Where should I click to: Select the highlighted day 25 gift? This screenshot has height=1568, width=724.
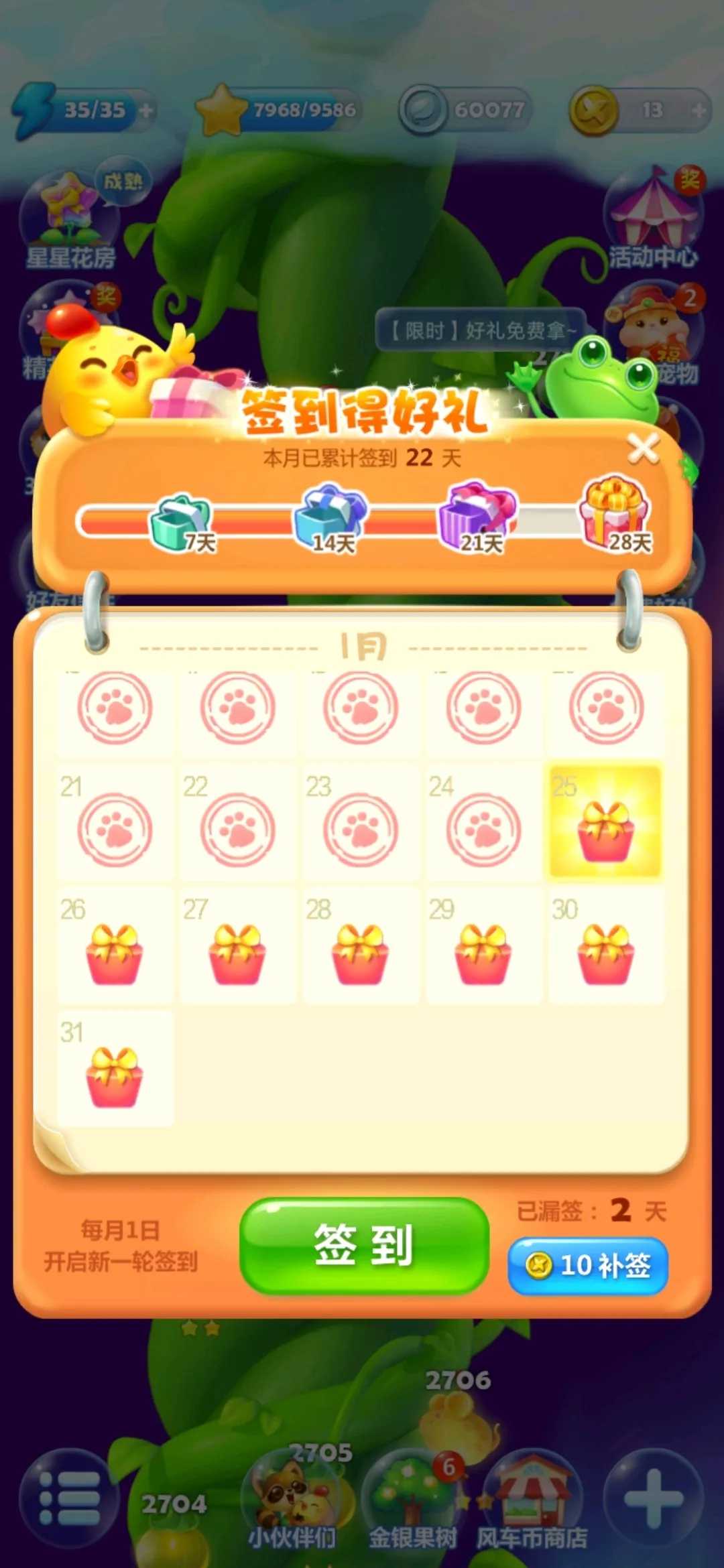(605, 824)
